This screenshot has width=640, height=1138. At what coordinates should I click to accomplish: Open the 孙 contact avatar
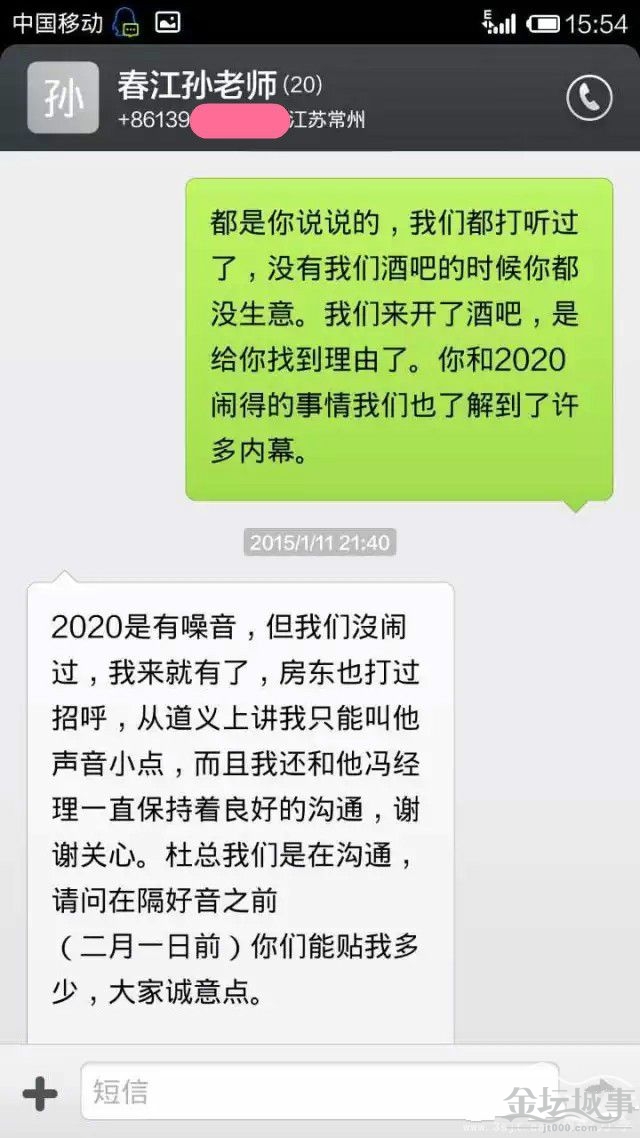point(63,98)
